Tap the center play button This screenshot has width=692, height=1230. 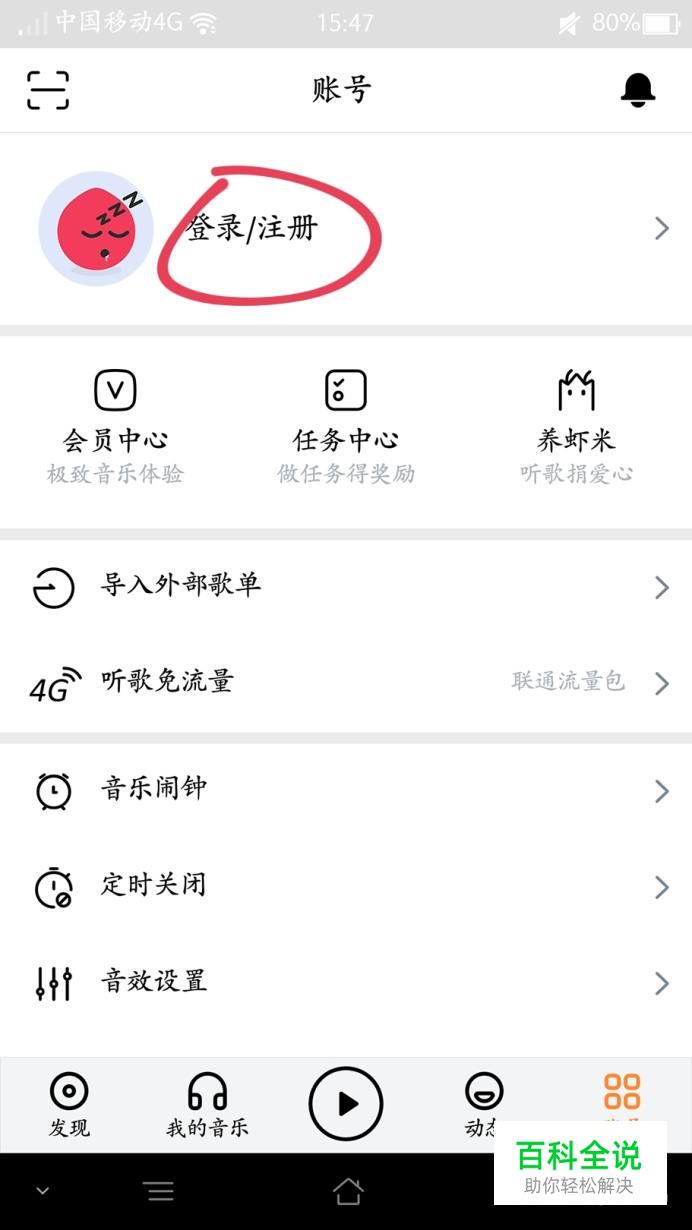[346, 1104]
